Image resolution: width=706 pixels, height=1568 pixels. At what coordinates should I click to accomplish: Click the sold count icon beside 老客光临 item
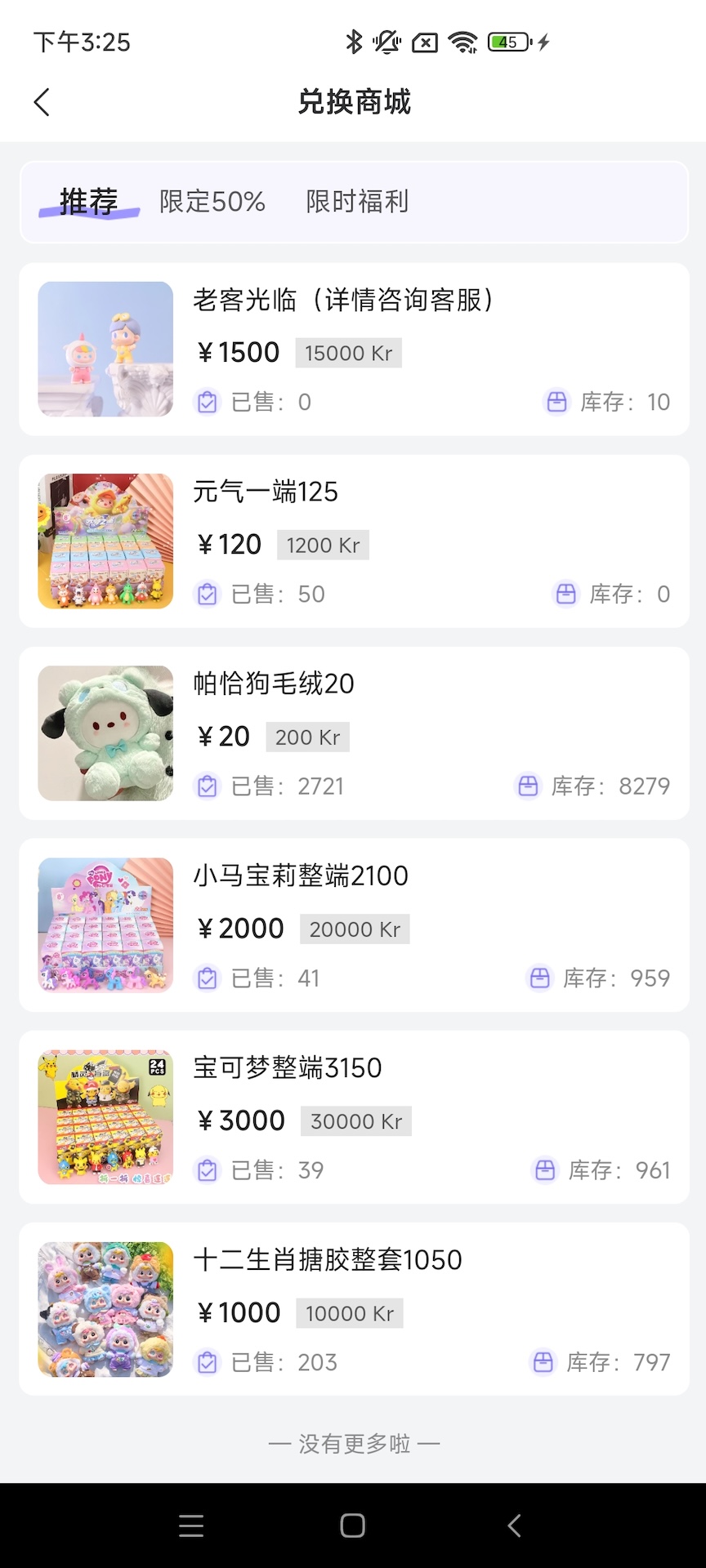click(x=207, y=402)
